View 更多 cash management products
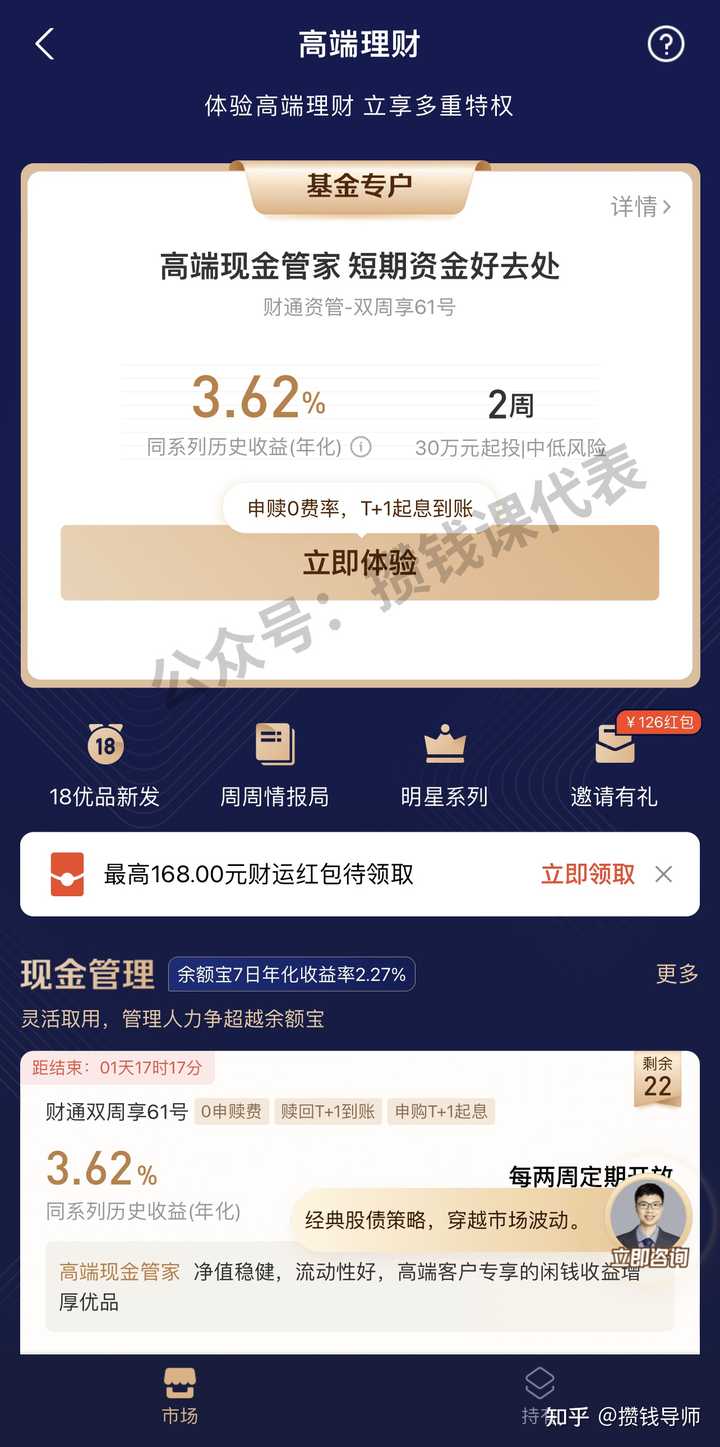 tap(677, 974)
